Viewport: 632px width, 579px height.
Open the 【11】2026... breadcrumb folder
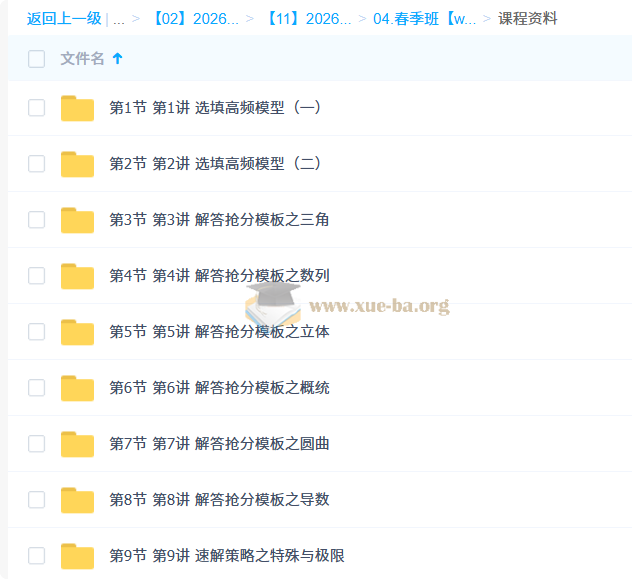click(x=307, y=18)
